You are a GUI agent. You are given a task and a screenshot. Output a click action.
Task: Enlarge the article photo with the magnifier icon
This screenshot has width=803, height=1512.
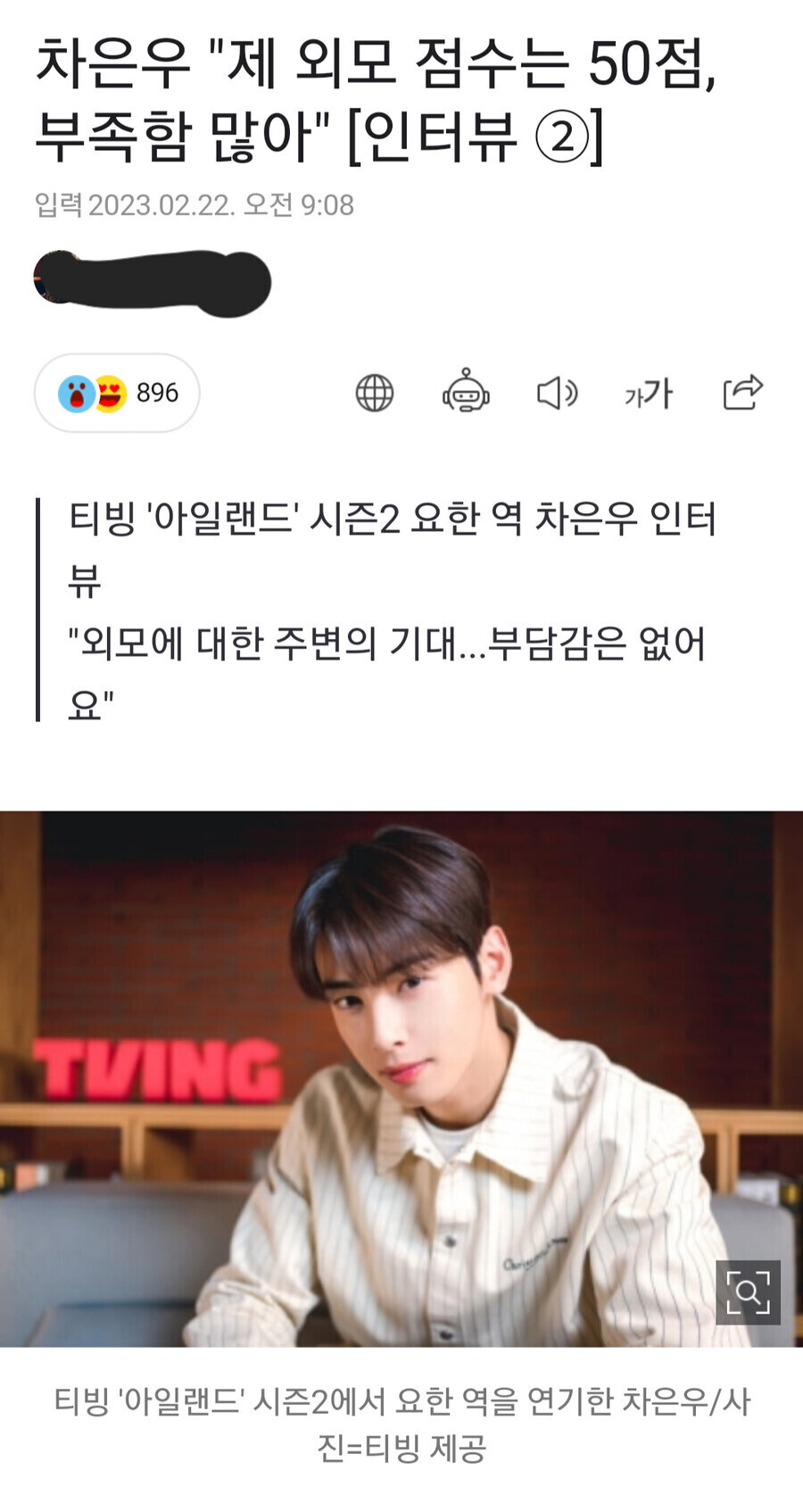pos(748,1292)
